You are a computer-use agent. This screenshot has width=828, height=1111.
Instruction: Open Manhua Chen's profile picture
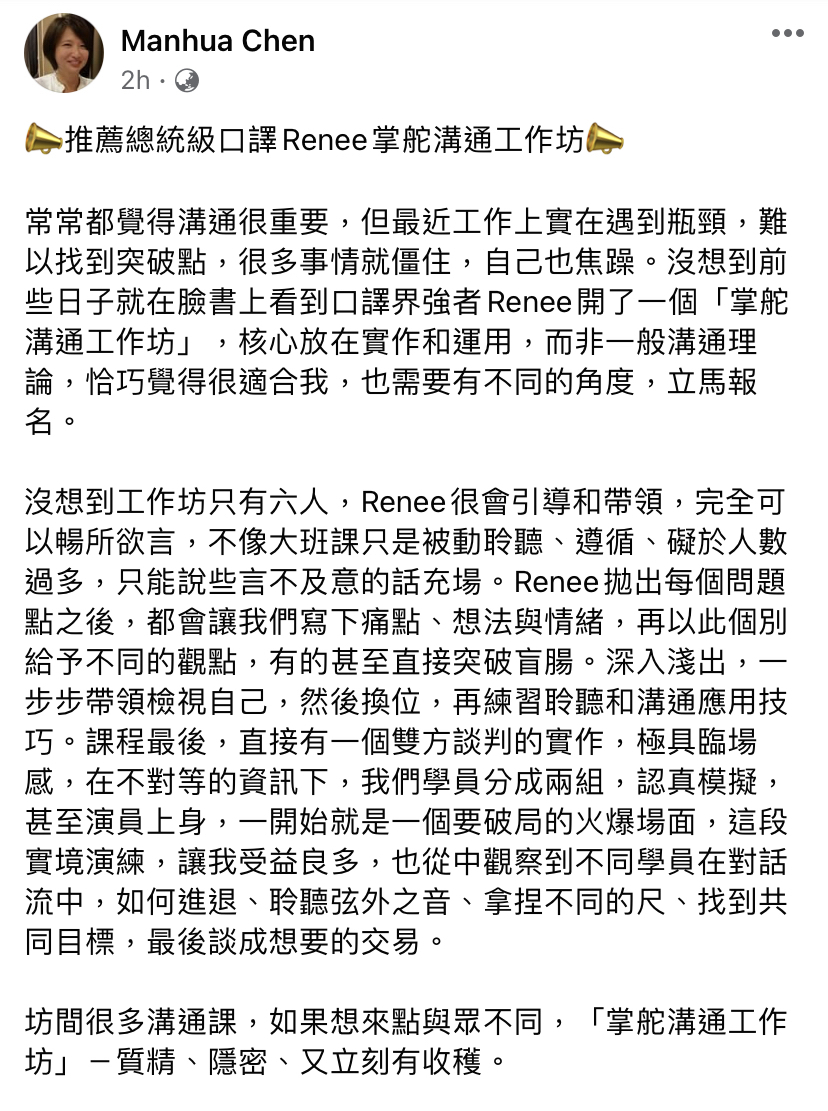(x=64, y=53)
